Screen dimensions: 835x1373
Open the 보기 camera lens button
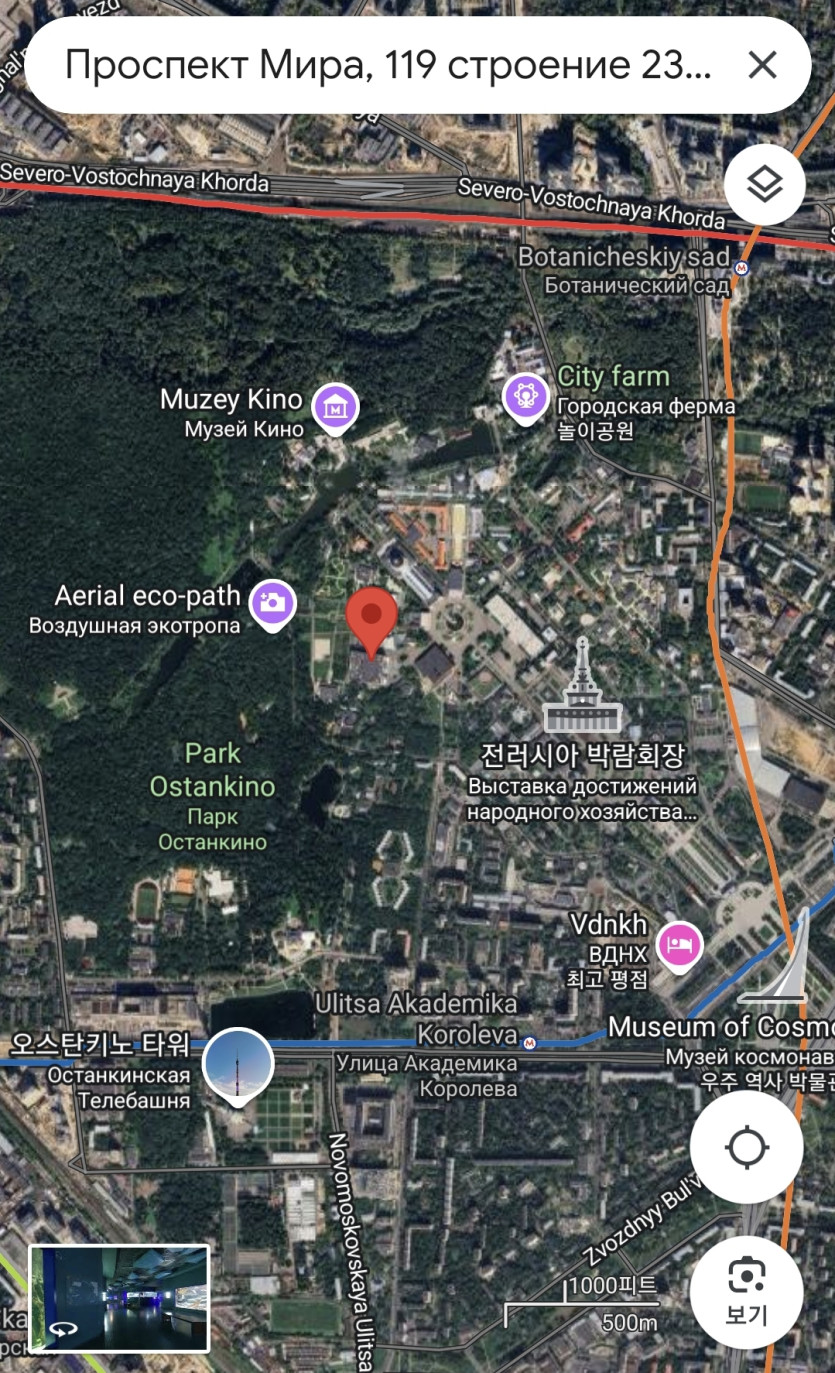click(747, 1292)
